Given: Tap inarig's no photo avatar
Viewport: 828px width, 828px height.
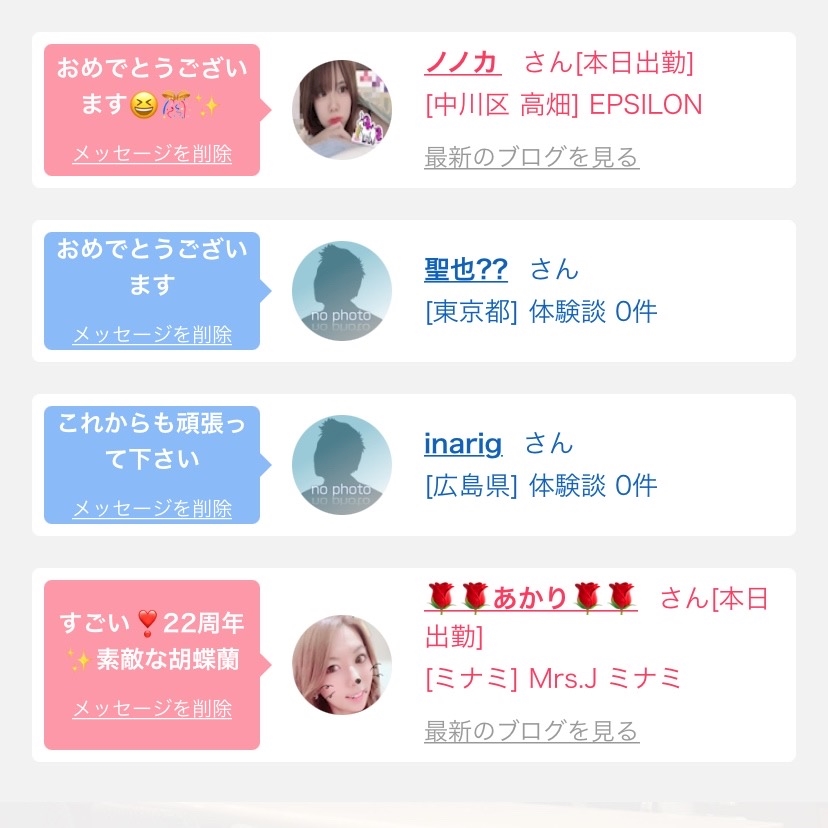Looking at the screenshot, I should click(x=342, y=465).
